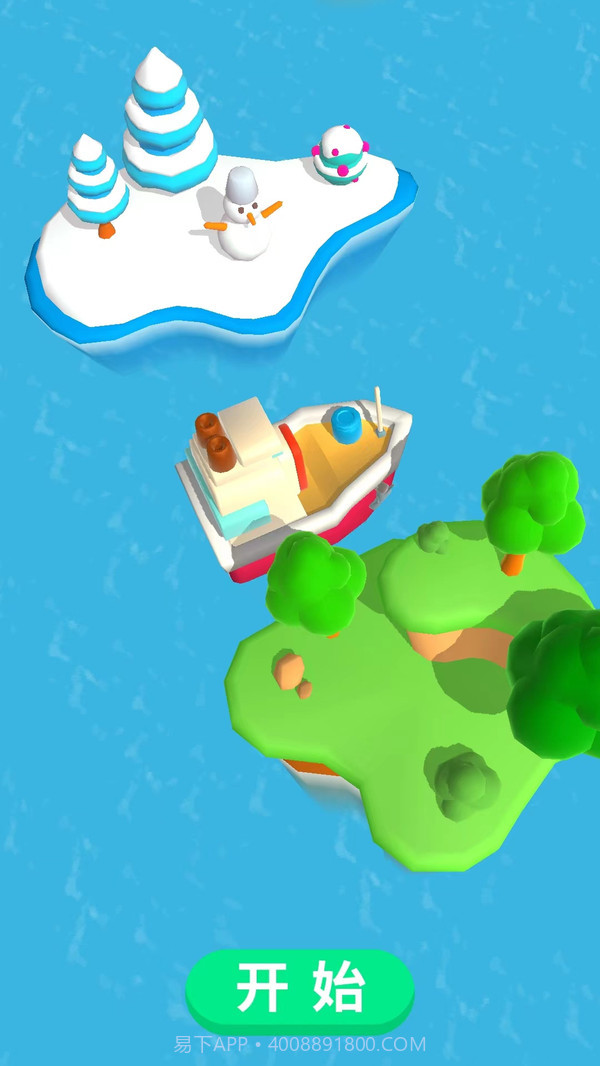Tap the green 开始 start button

point(299,988)
